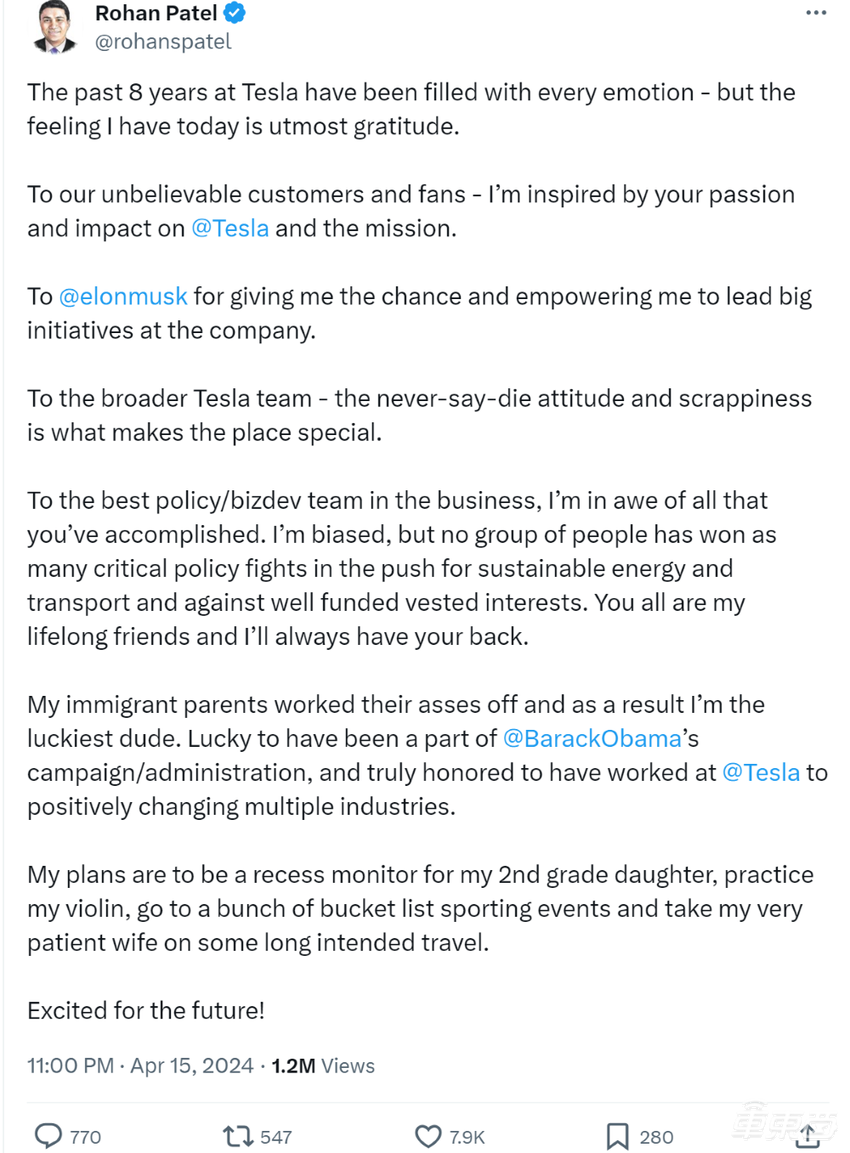Open the @BarackObama mention
Image resolution: width=850 pixels, height=1153 pixels.
click(592, 738)
